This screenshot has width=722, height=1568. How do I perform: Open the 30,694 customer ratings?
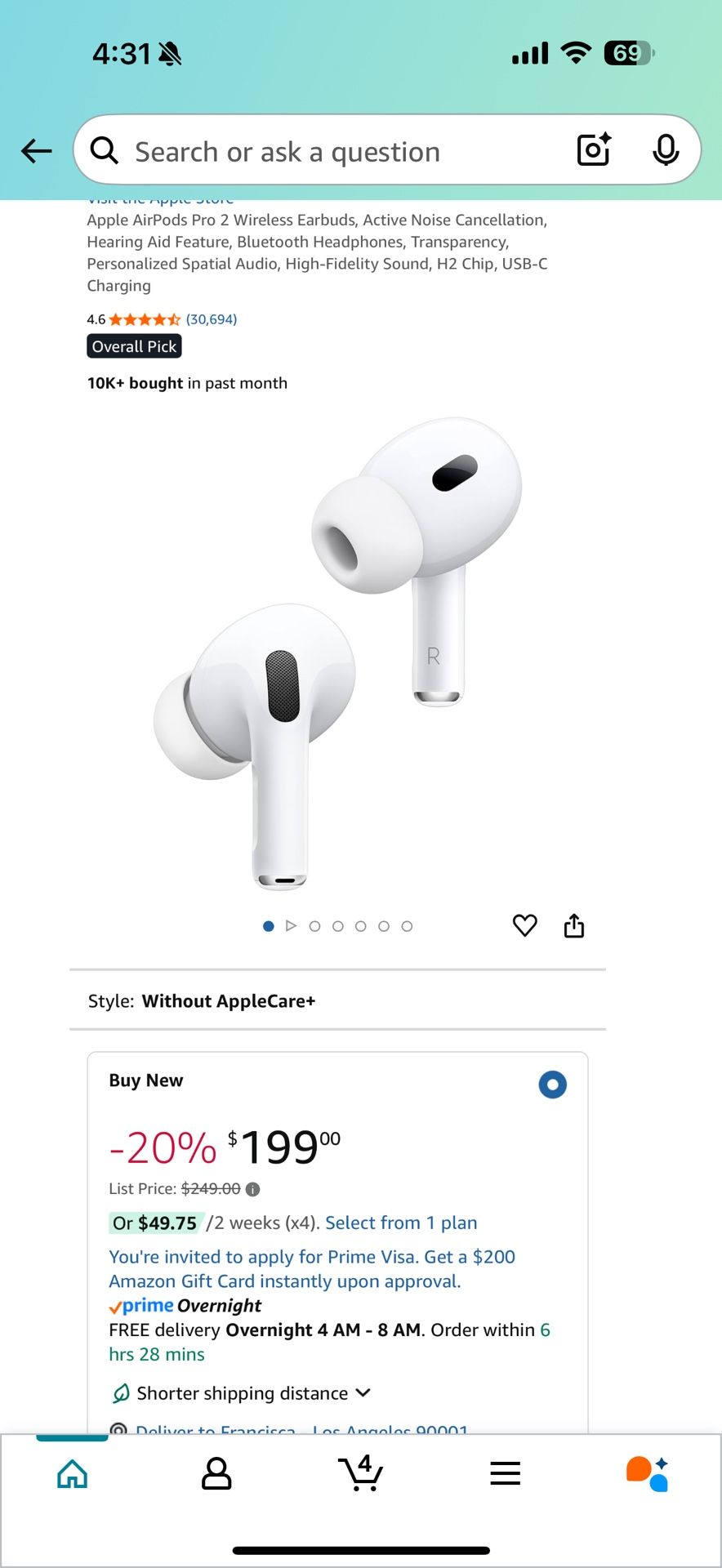[x=212, y=319]
